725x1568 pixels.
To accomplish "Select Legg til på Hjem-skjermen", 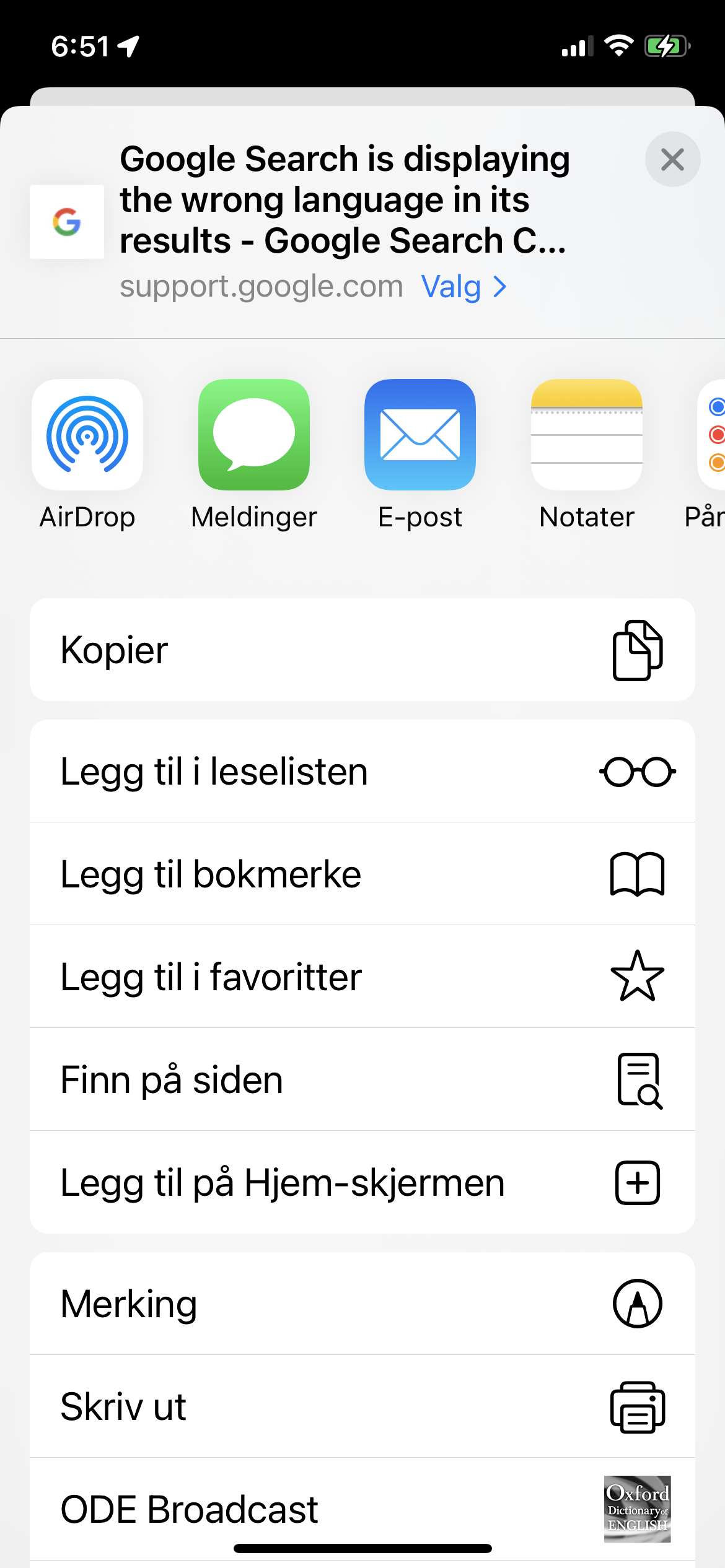I will (x=362, y=1182).
